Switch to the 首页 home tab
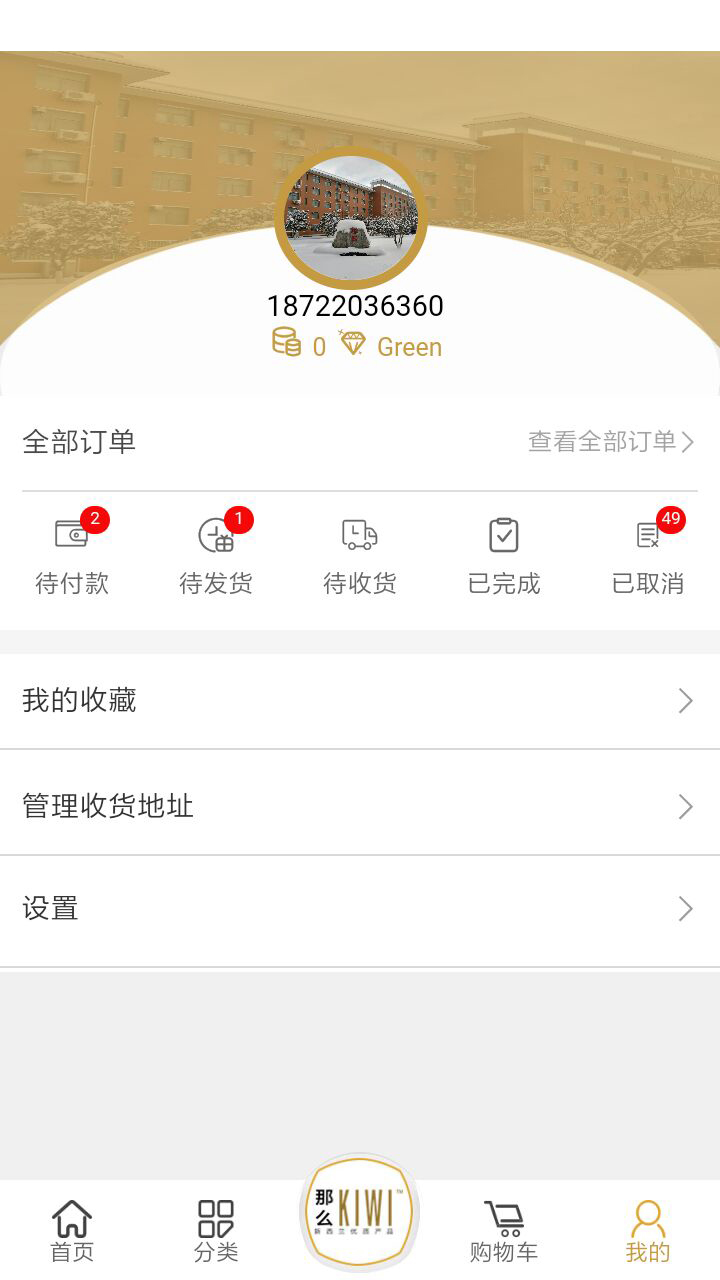 click(x=72, y=1231)
